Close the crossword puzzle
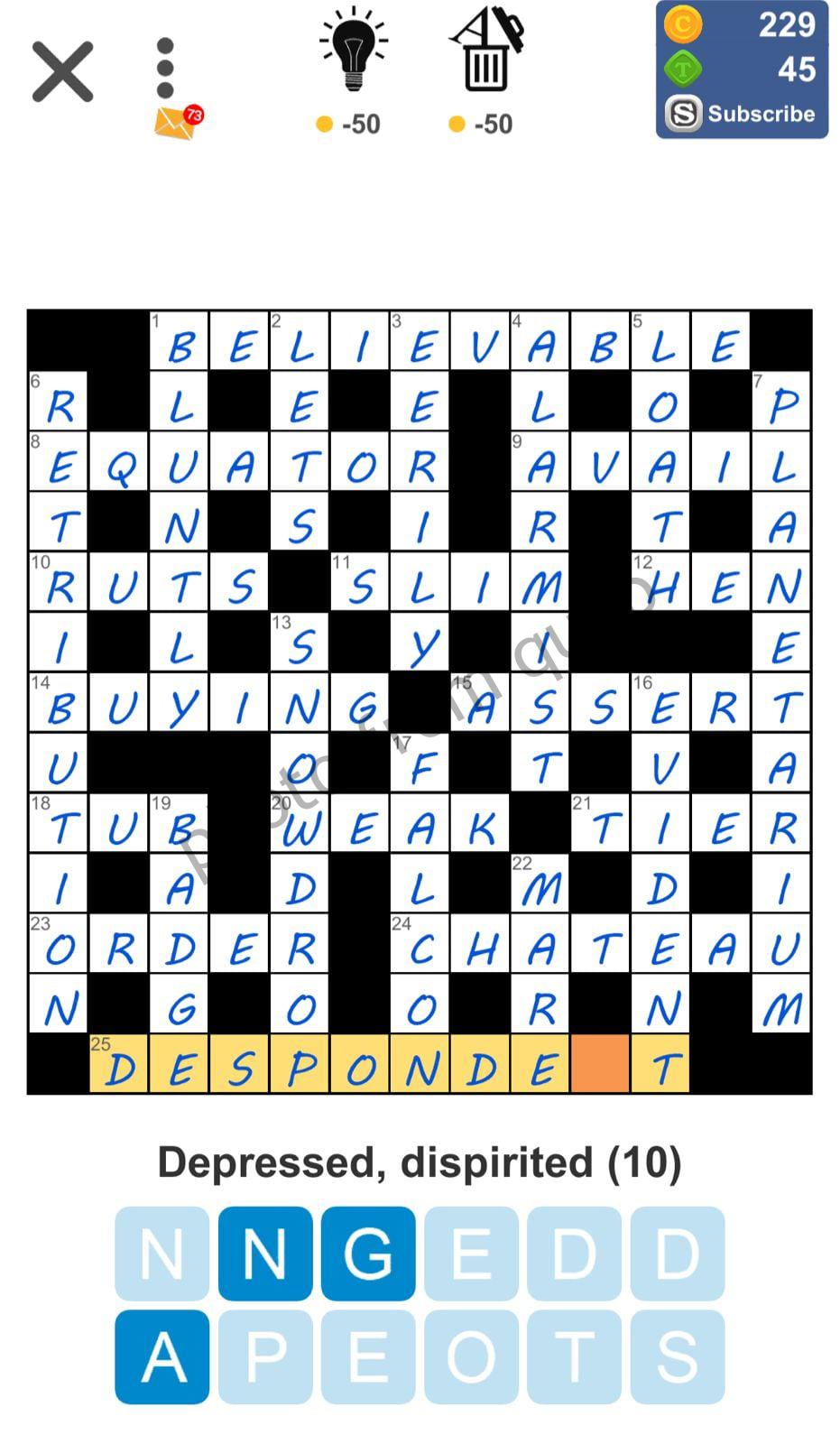Image resolution: width=840 pixels, height=1444 pixels. 62,72
